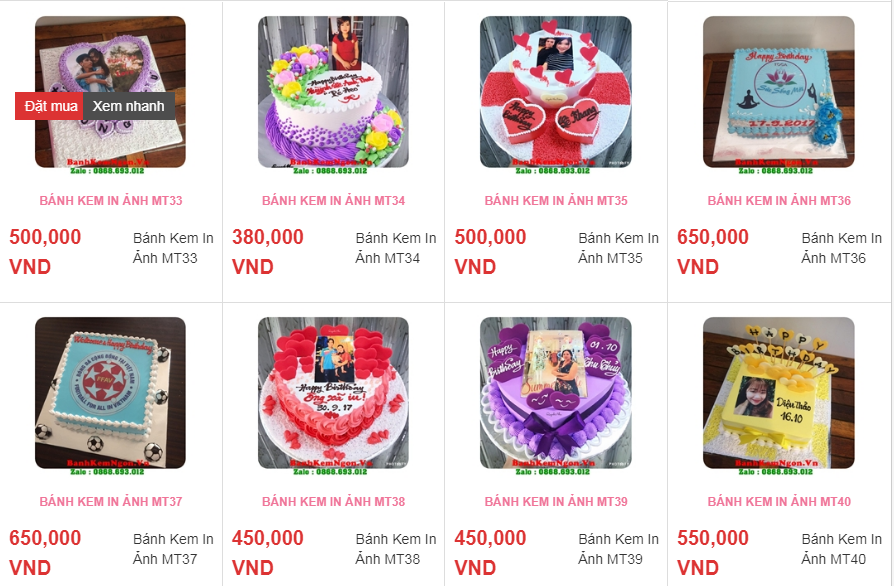Open Xem nhanh quick view for MT33

[128, 106]
